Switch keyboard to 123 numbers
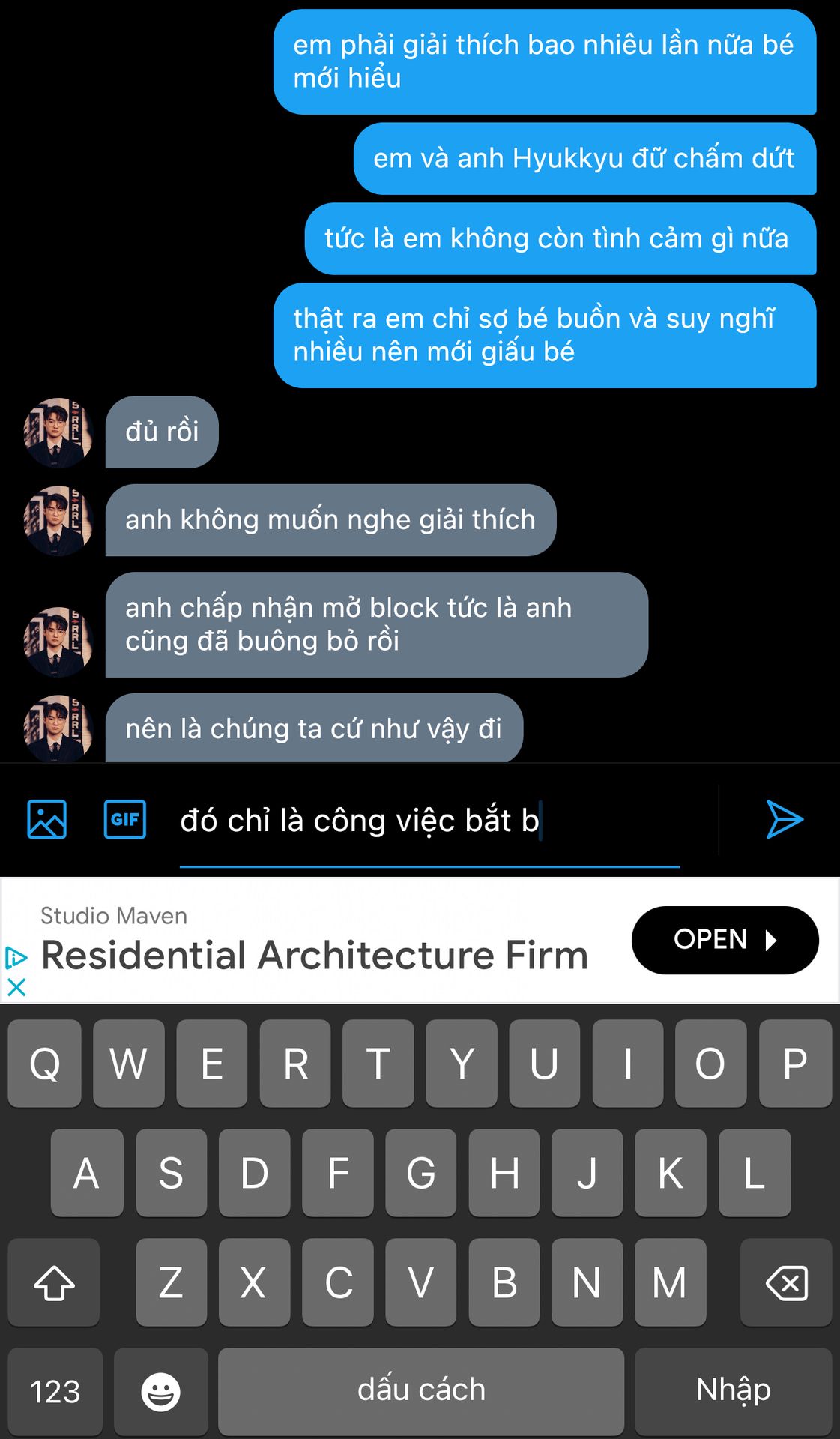The image size is (840, 1439). [x=55, y=1391]
